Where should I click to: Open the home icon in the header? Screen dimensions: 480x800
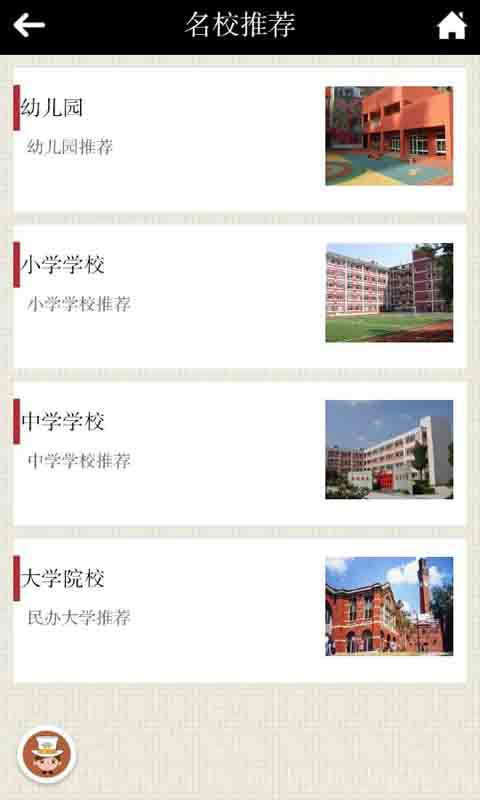pyautogui.click(x=451, y=26)
